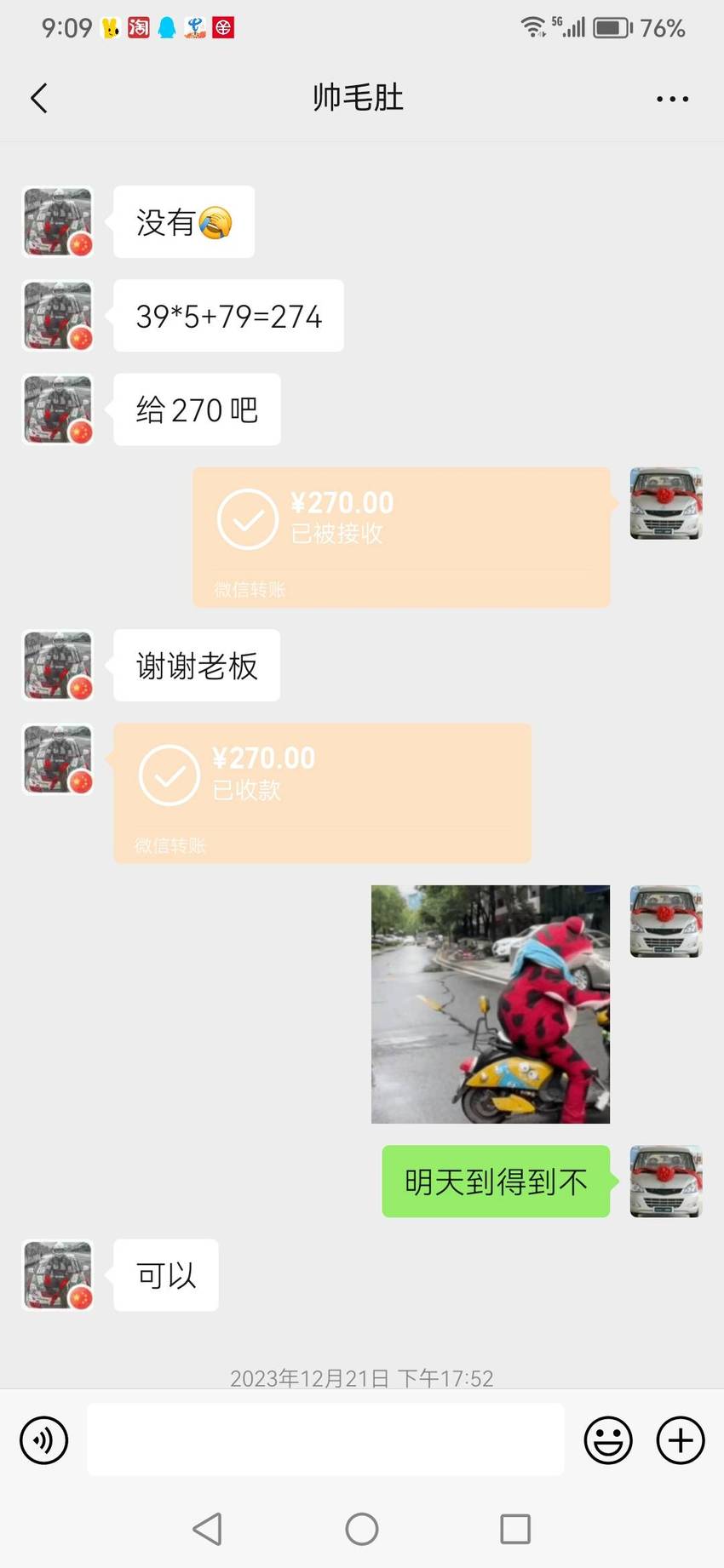Open my avatar beside 明天到得到不 message
724x1568 pixels.
pyautogui.click(x=666, y=1181)
